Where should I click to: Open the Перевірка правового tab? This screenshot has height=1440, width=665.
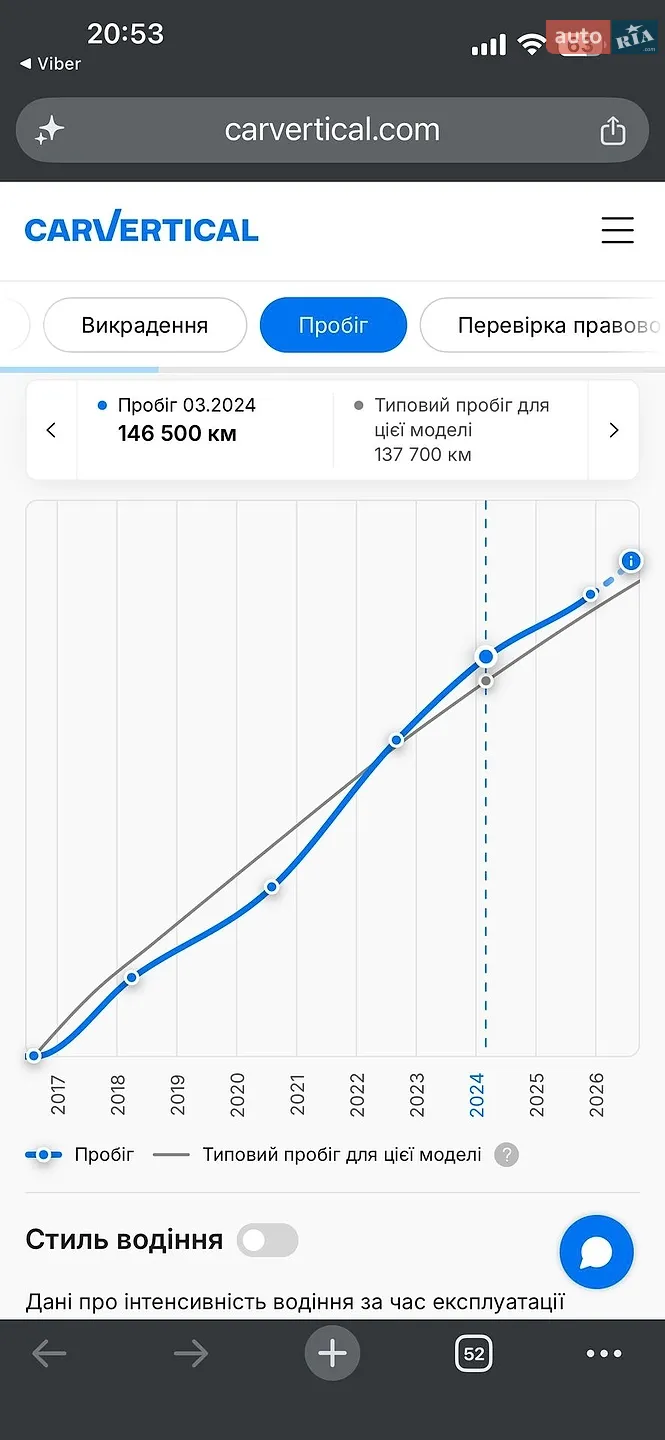tap(545, 325)
